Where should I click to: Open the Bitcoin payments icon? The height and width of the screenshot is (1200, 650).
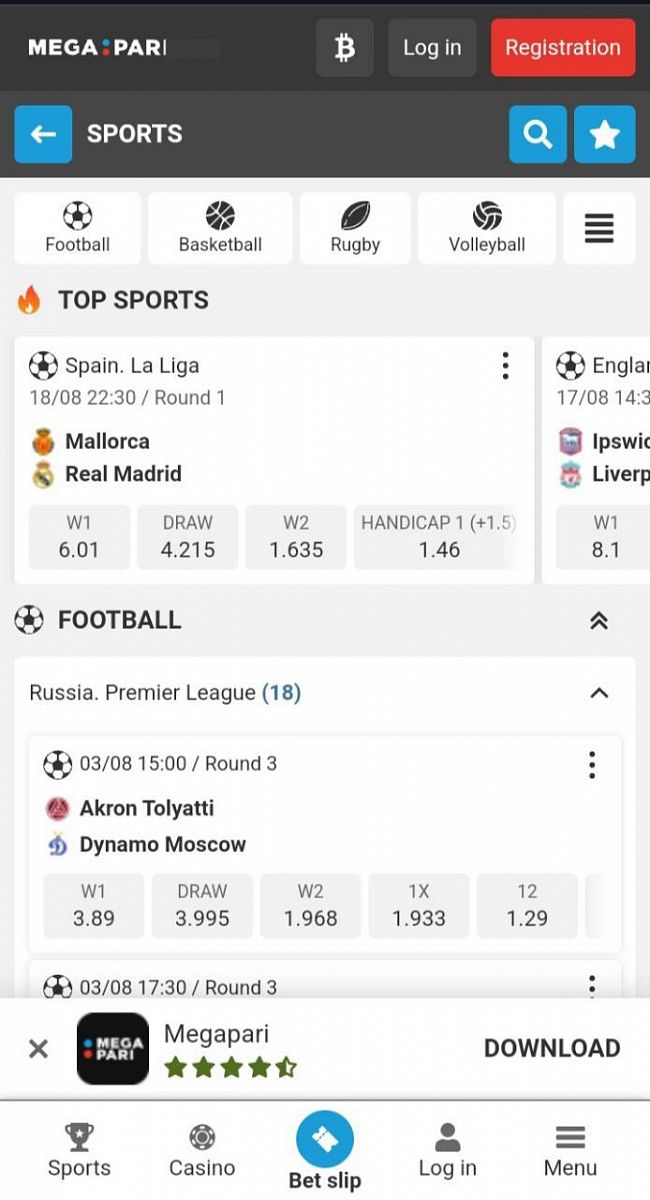(x=344, y=48)
